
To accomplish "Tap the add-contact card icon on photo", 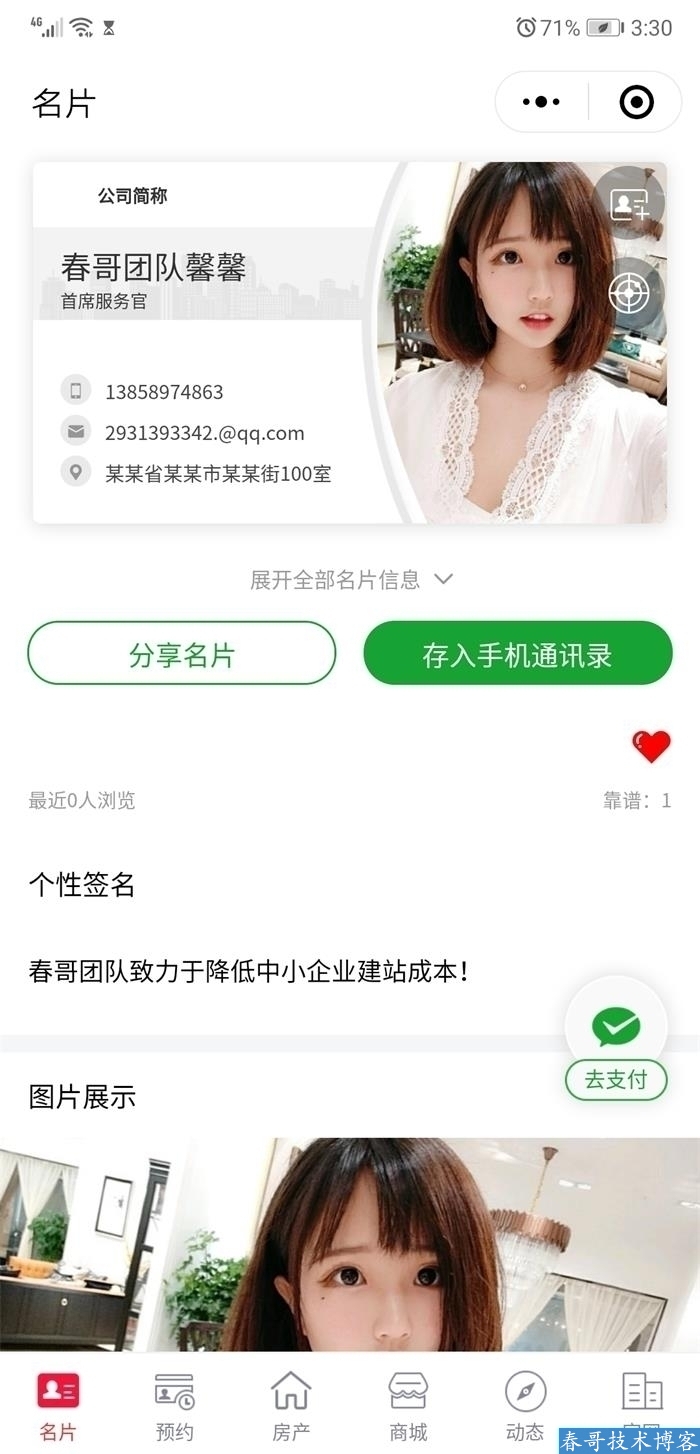I will 630,204.
